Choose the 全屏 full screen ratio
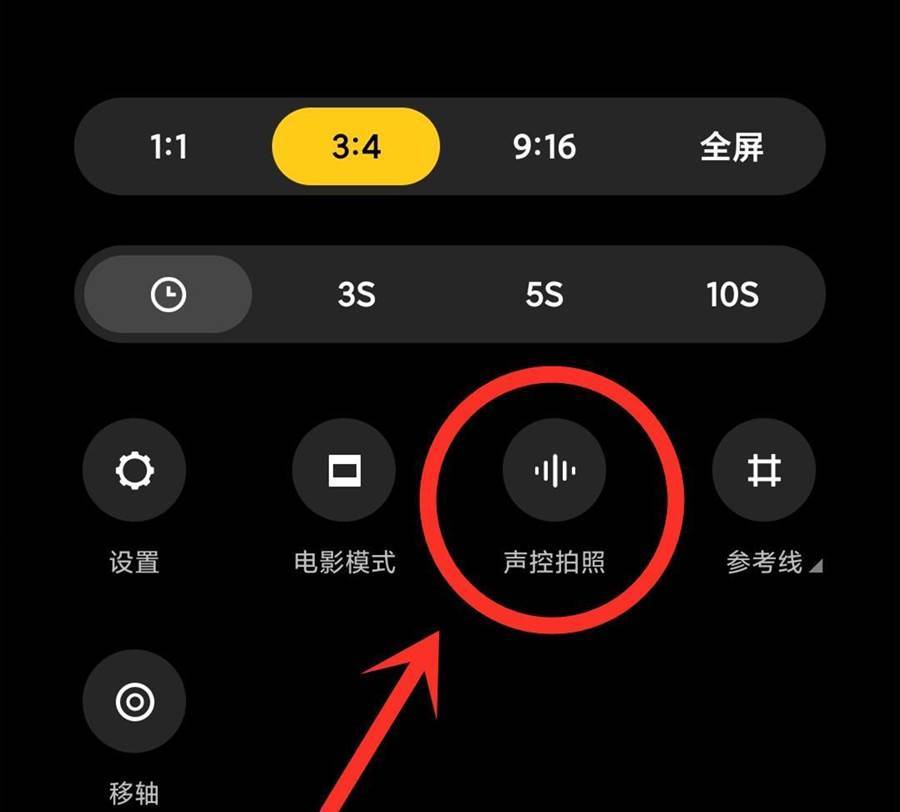The width and height of the screenshot is (900, 812). pyautogui.click(x=731, y=148)
